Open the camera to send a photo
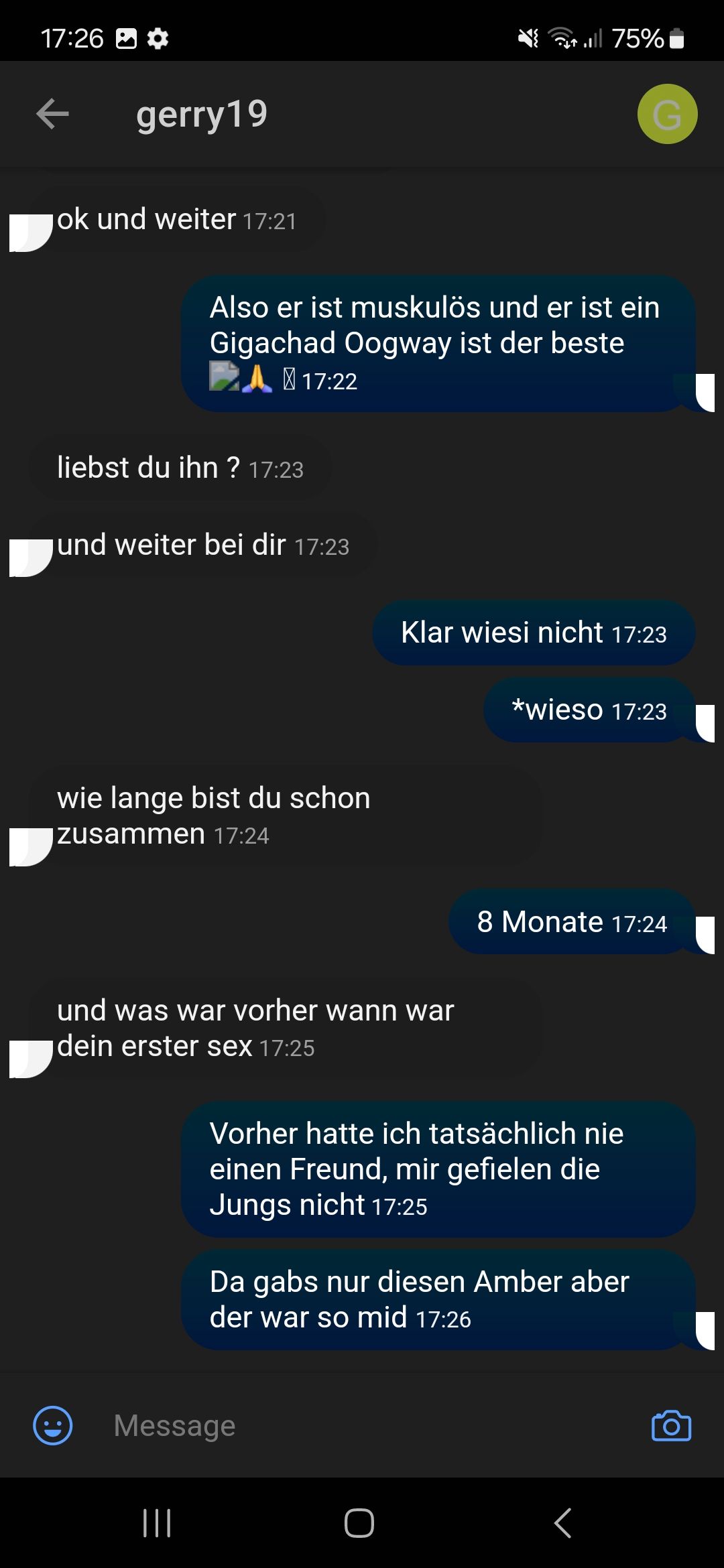 pos(671,1425)
